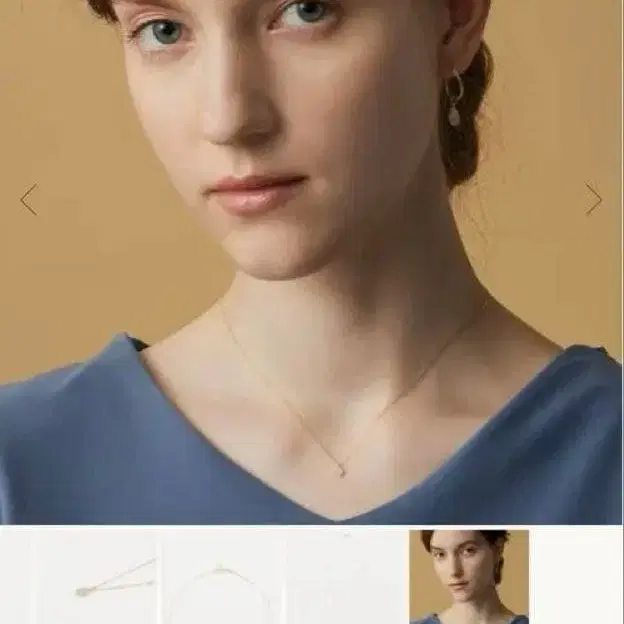Show the next product photo
The height and width of the screenshot is (624, 624).
click(x=594, y=199)
